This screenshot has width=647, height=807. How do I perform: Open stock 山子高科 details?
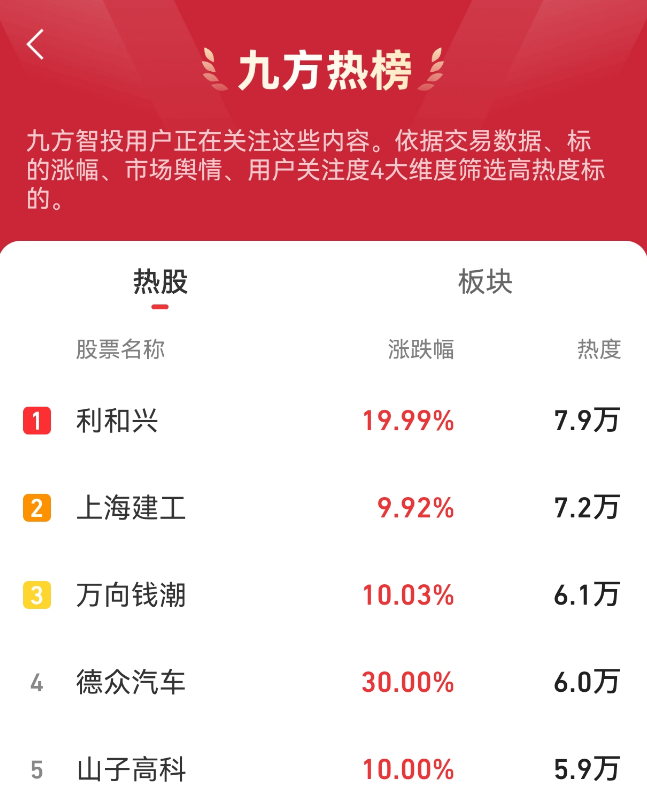131,770
